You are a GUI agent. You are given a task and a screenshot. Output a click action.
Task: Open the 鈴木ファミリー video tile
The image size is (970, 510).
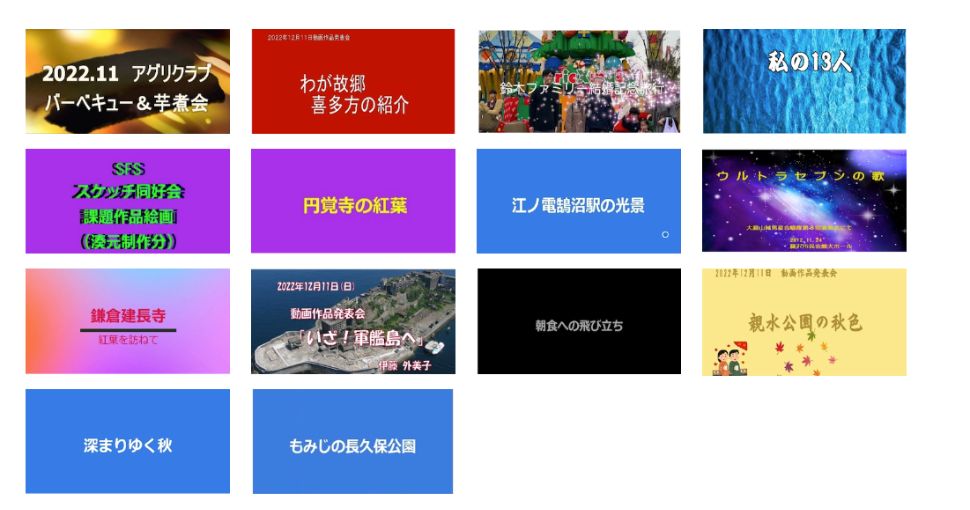point(579,81)
